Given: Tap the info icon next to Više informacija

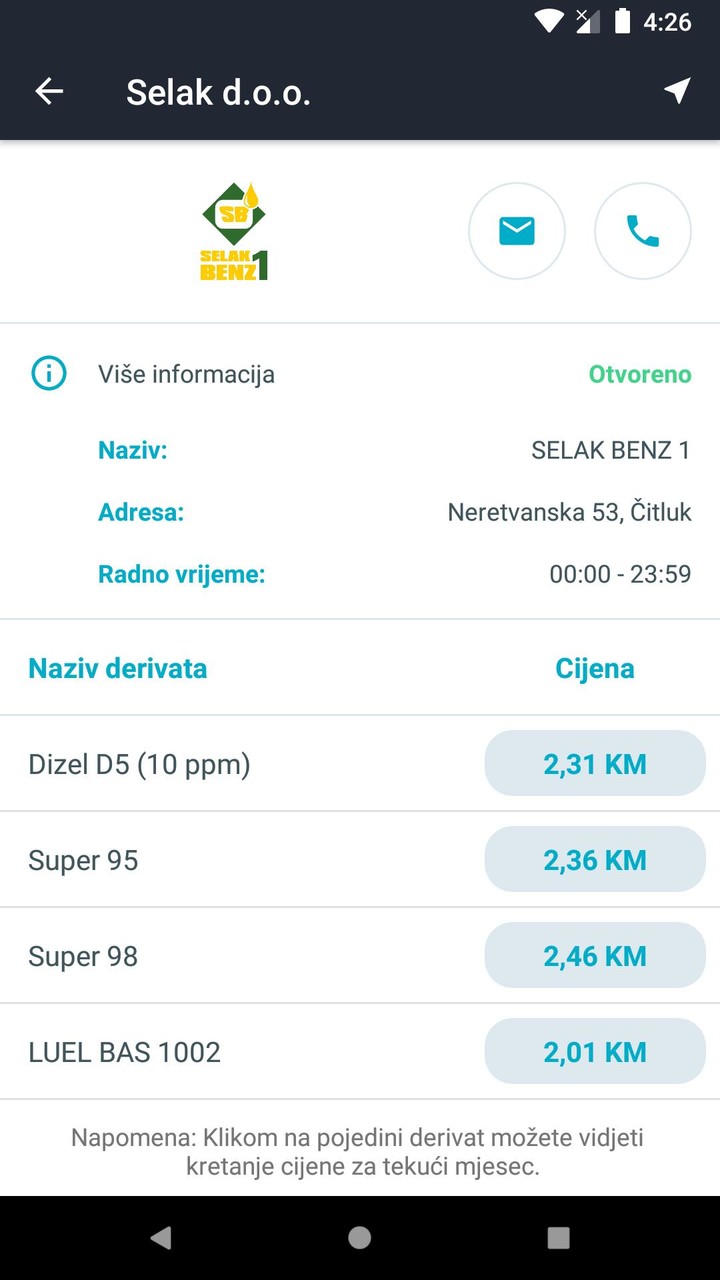Looking at the screenshot, I should click(48, 373).
